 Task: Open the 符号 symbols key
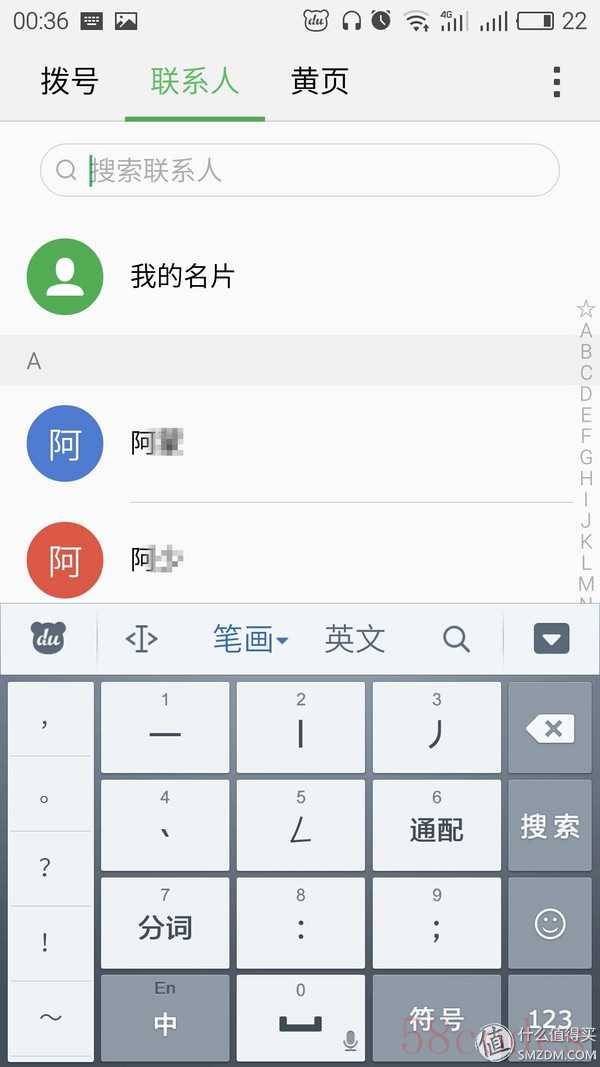click(437, 1019)
